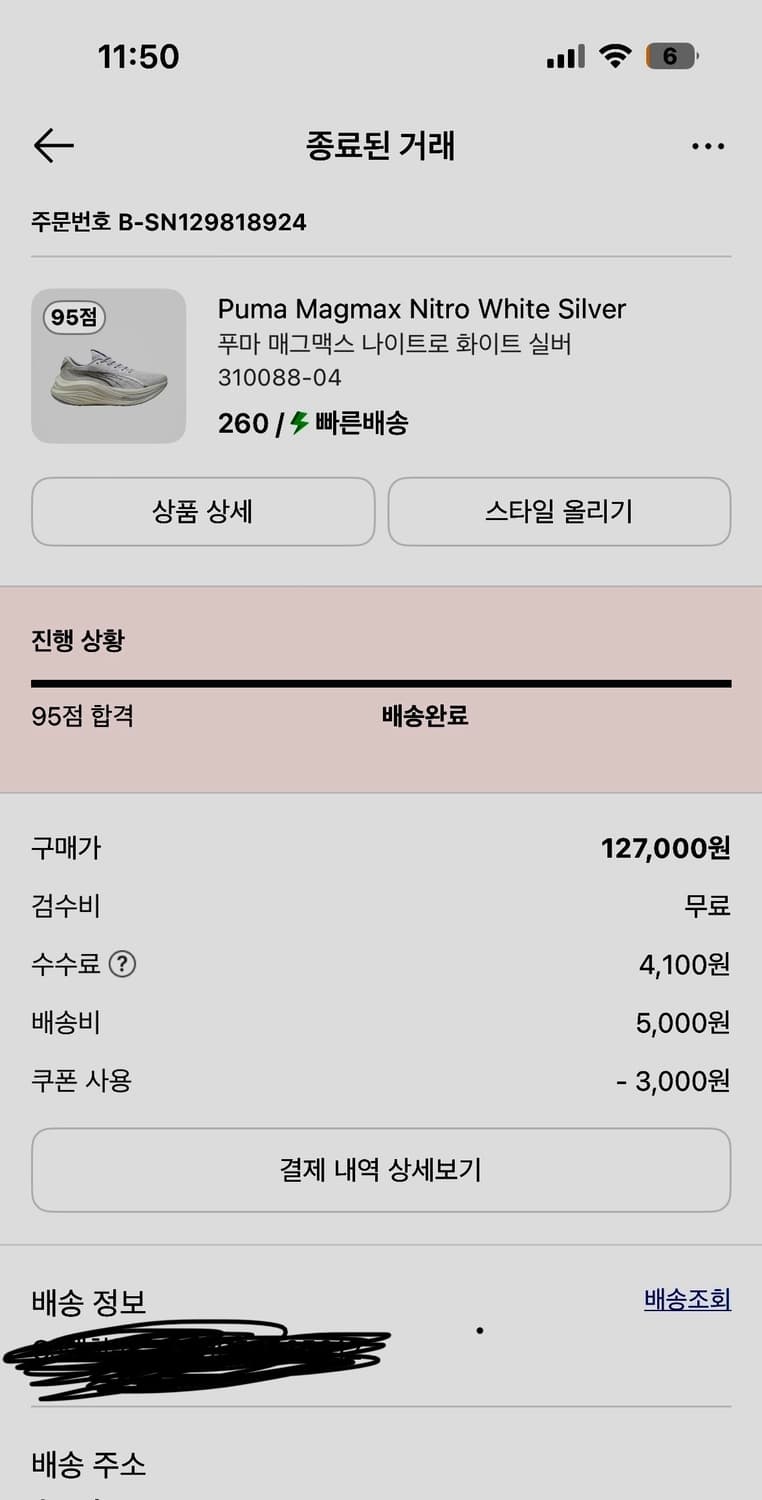Open 상품 상세 product details
The image size is (762, 1500).
point(203,511)
